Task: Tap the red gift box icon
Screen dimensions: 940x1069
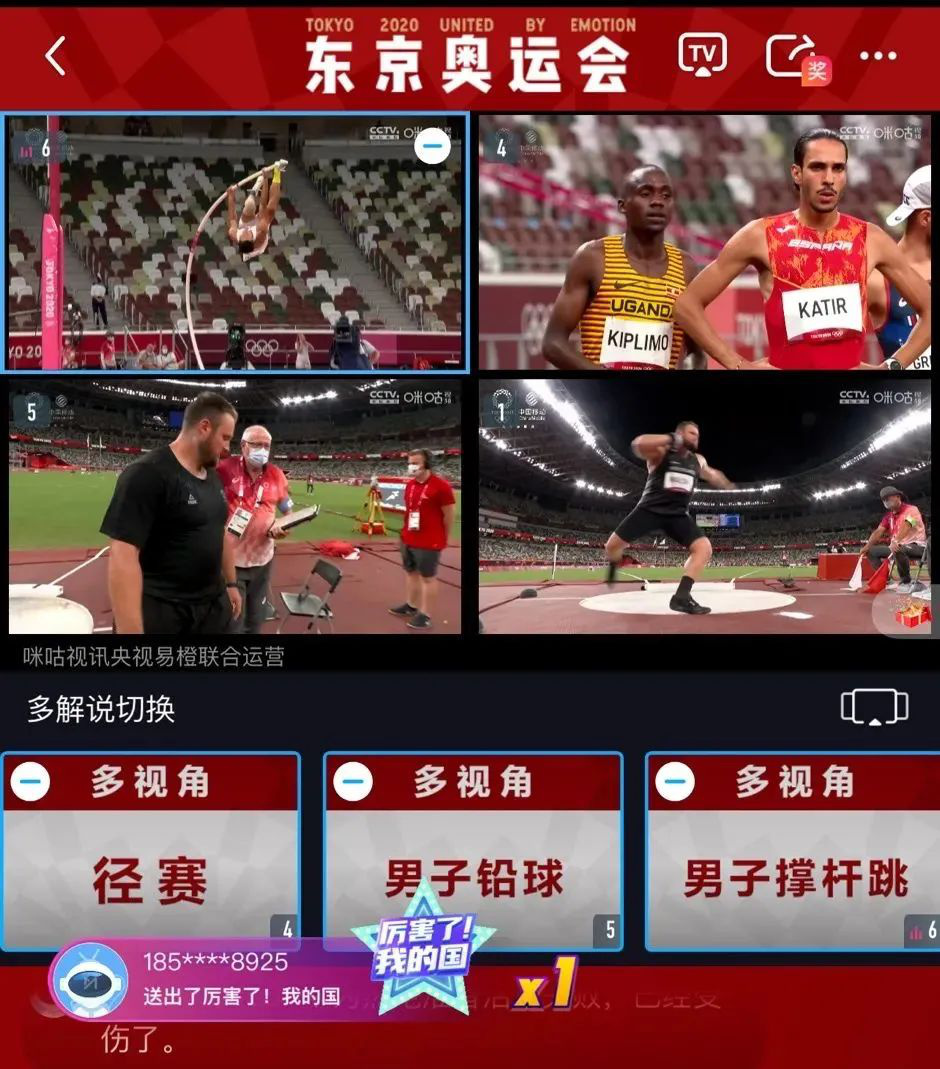Action: tap(911, 613)
